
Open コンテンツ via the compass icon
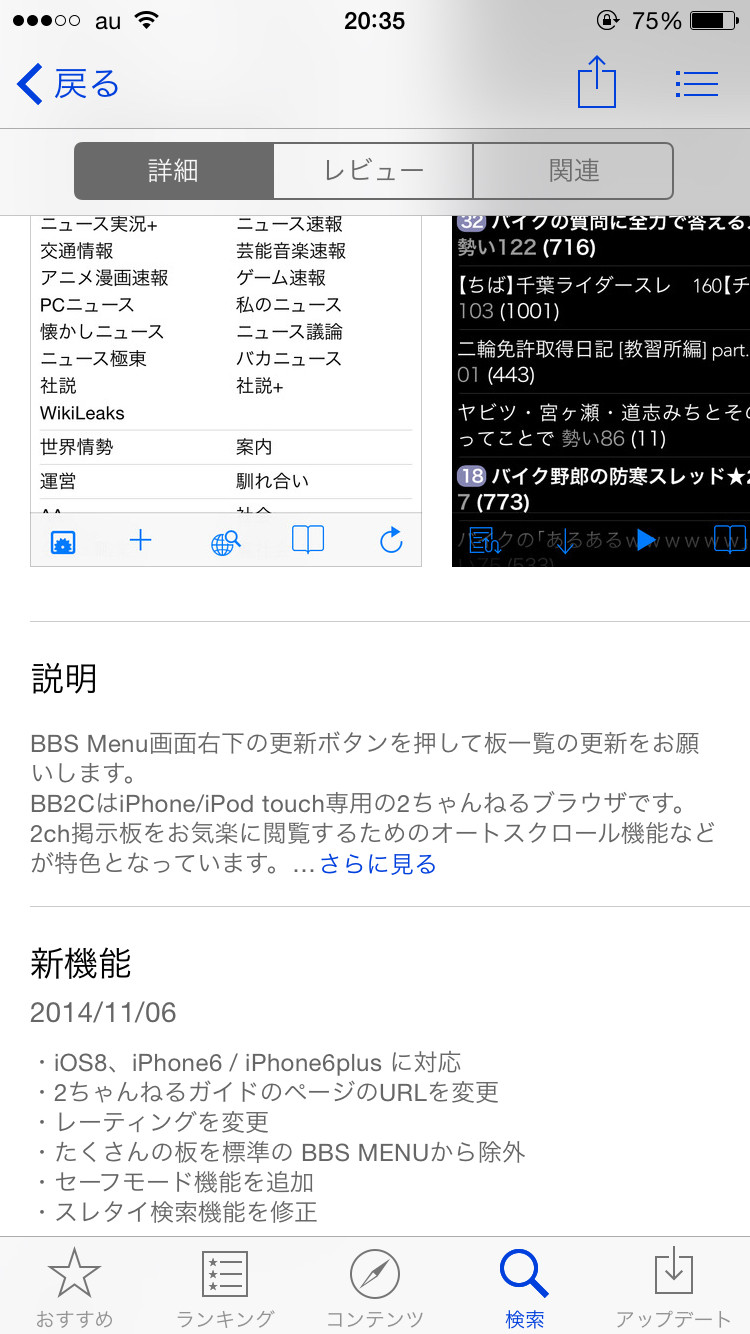coord(374,1285)
